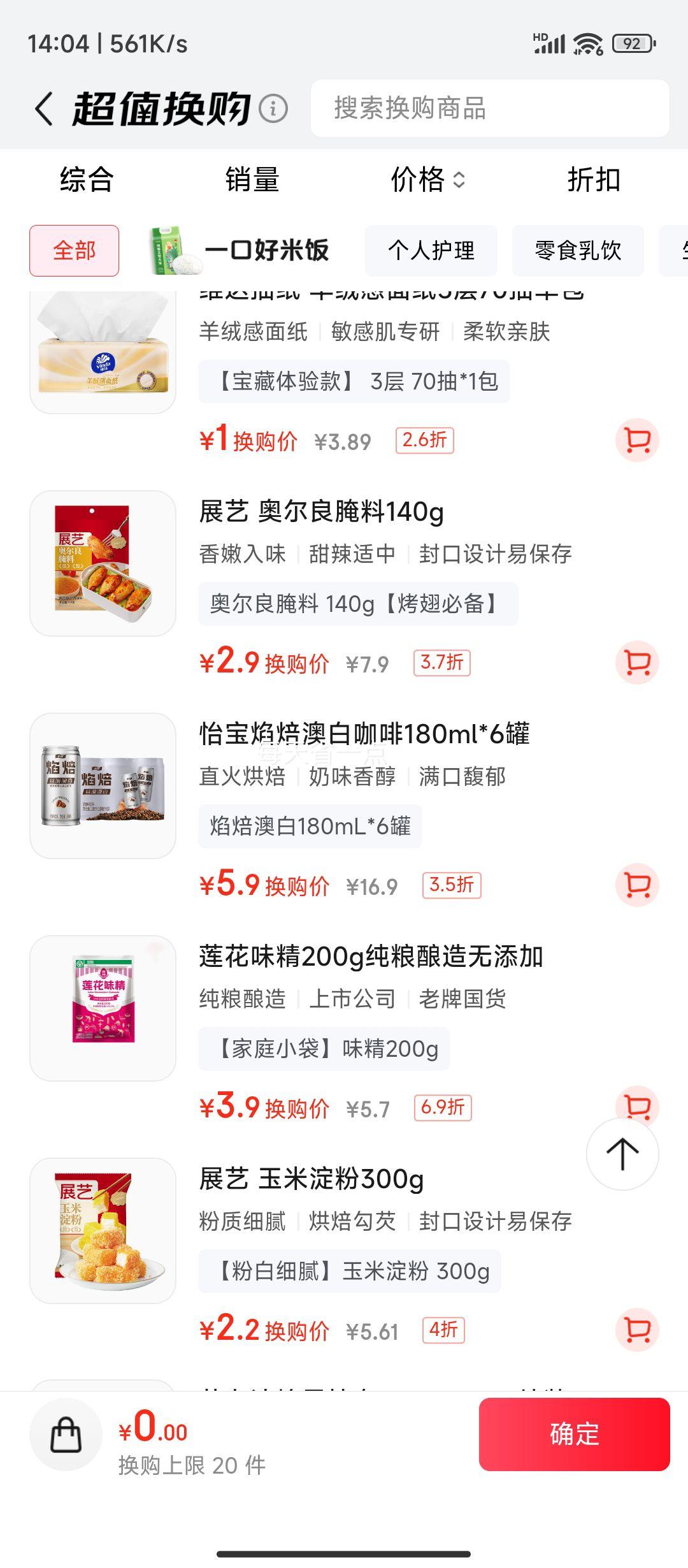Viewport: 688px width, 1568px height.
Task: Add 展艺 玉米淀粉 to cart via cart icon
Action: pos(636,1330)
